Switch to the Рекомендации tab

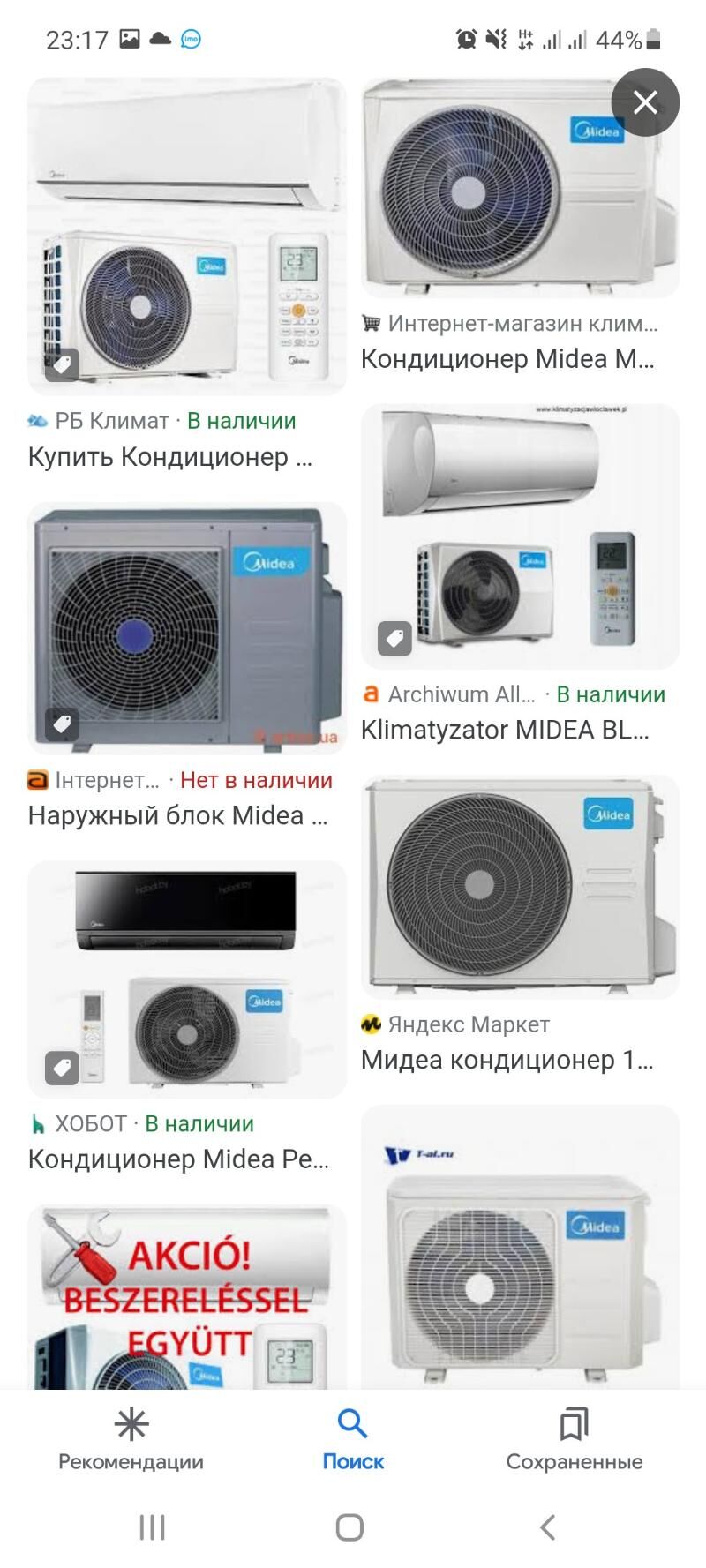[x=131, y=1439]
